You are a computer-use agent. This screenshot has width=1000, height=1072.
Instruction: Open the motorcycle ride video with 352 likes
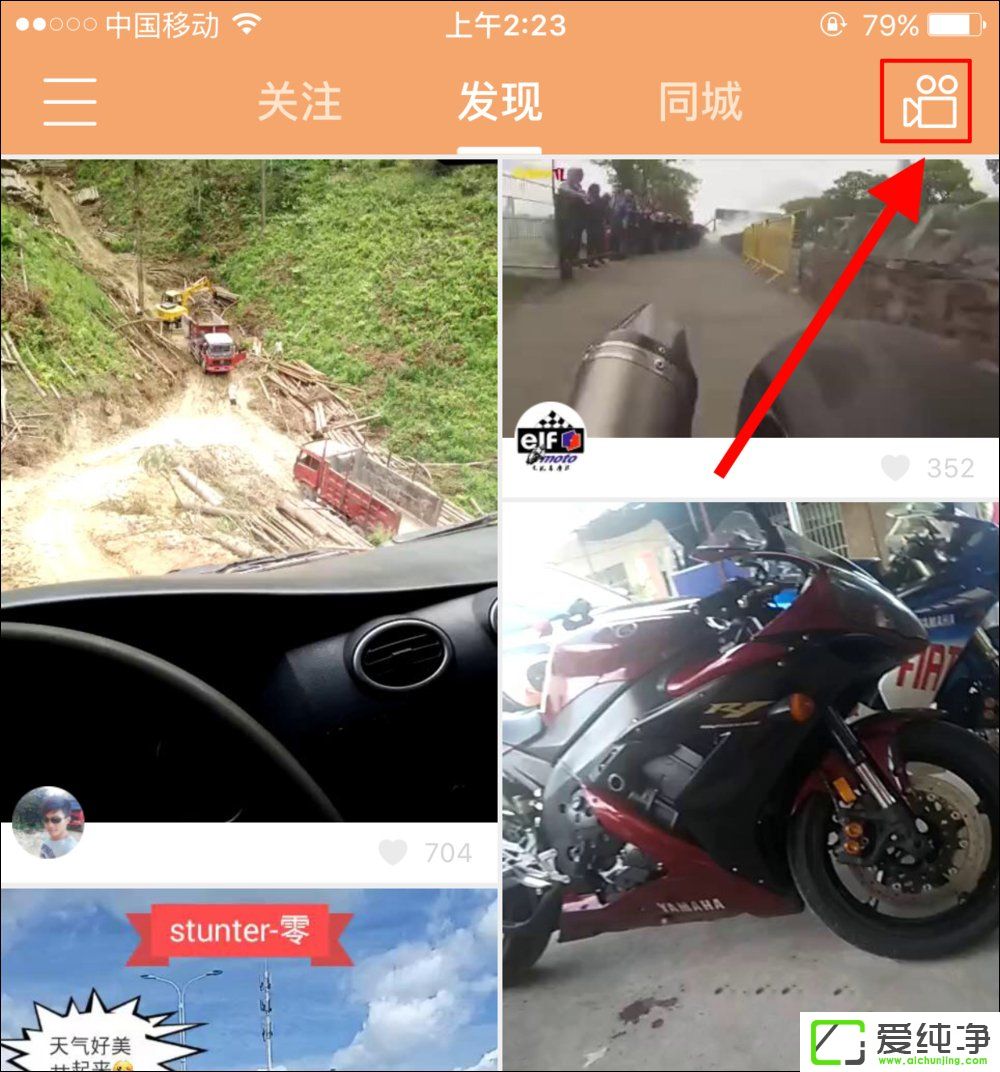[750, 300]
